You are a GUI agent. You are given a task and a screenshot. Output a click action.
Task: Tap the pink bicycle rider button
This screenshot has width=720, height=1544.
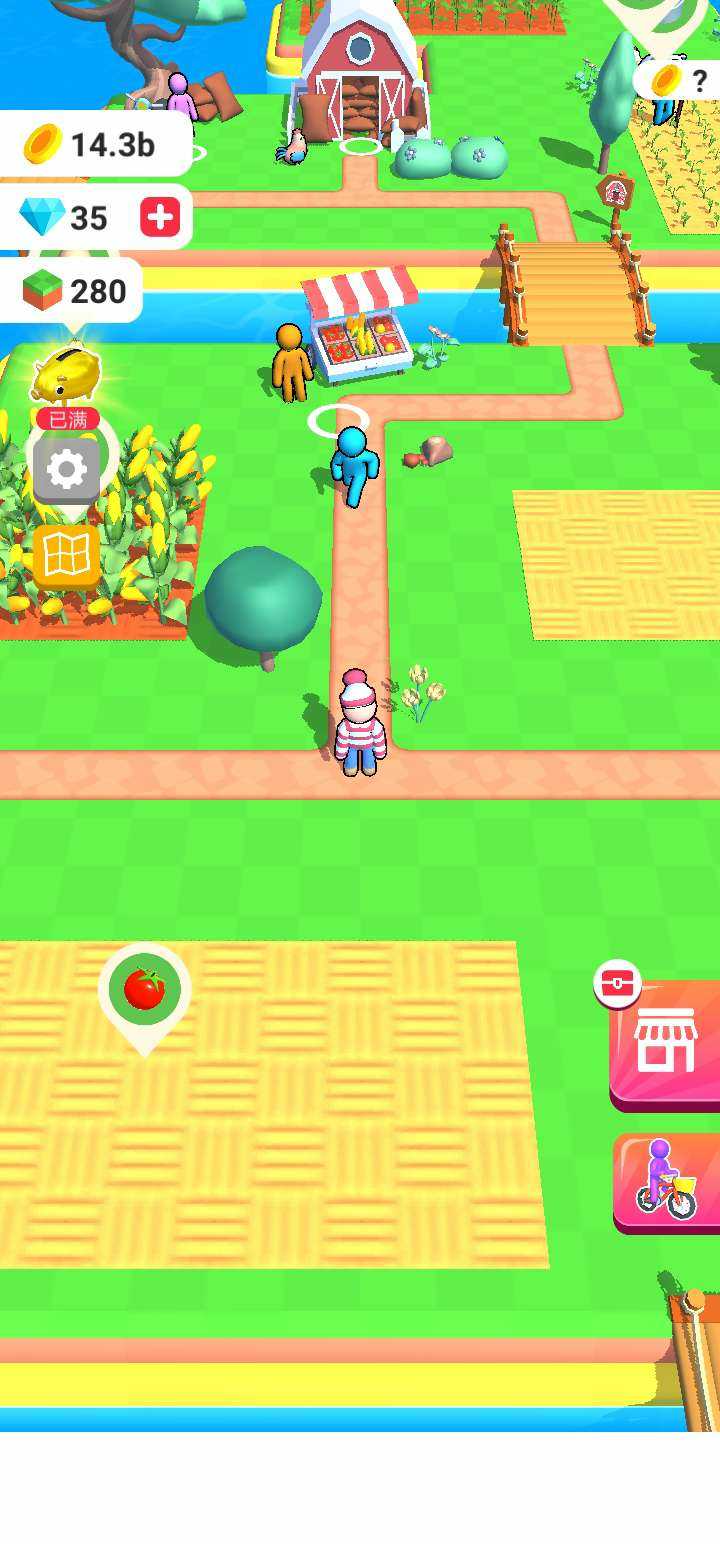click(667, 1183)
